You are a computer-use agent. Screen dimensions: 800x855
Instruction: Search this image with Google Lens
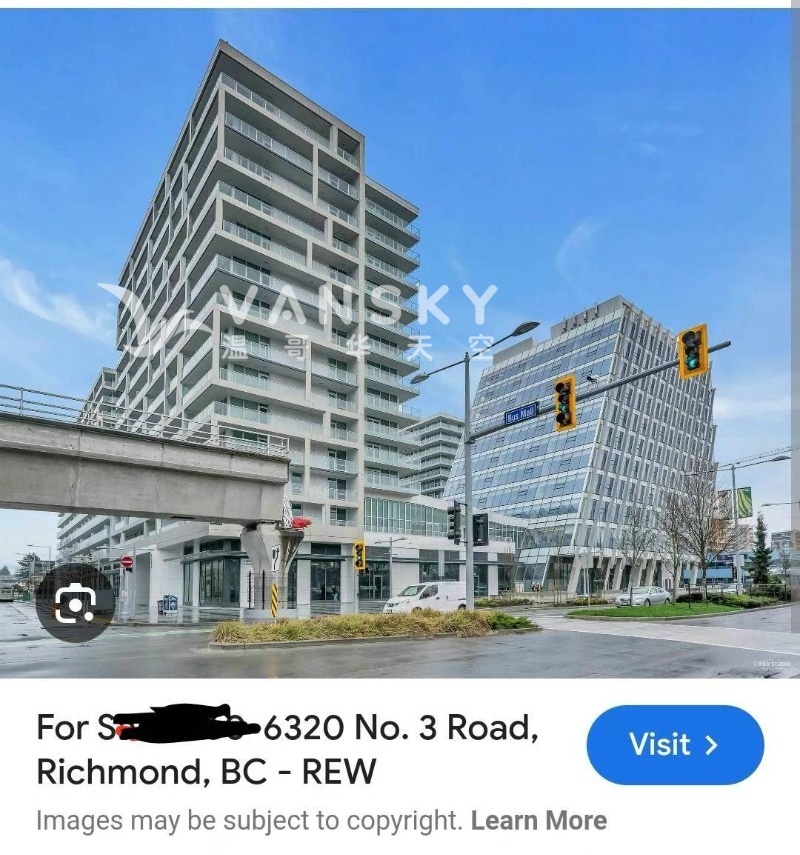(x=75, y=602)
